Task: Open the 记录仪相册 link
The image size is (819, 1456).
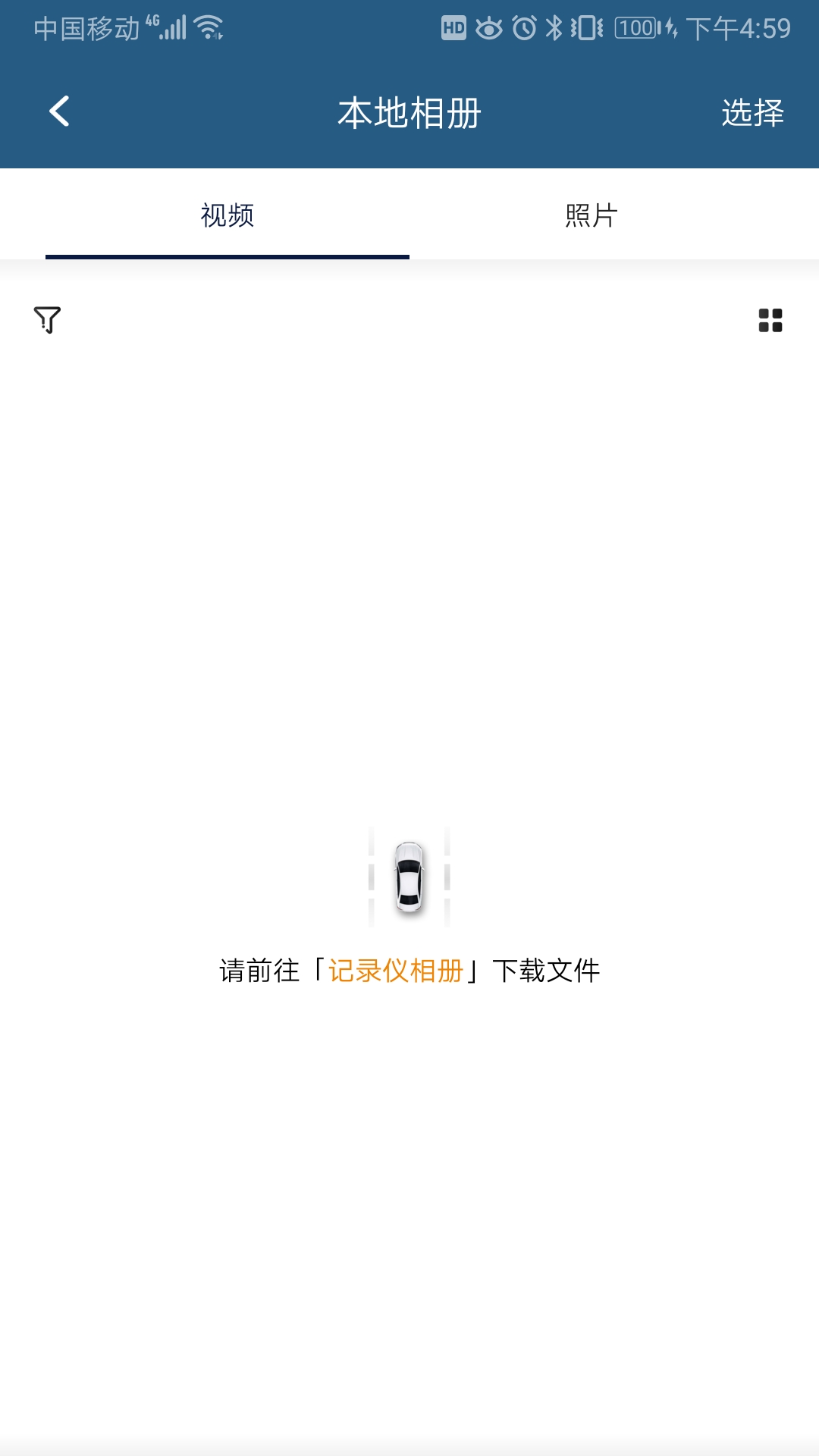Action: coord(395,971)
